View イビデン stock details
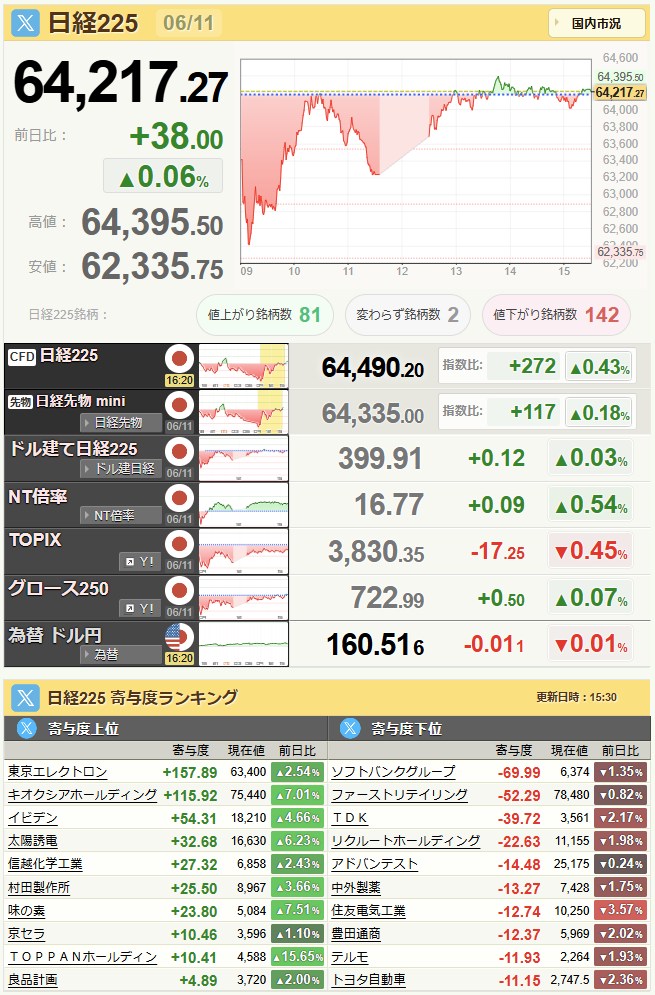Screen dimensions: 655x995 tap(32, 818)
